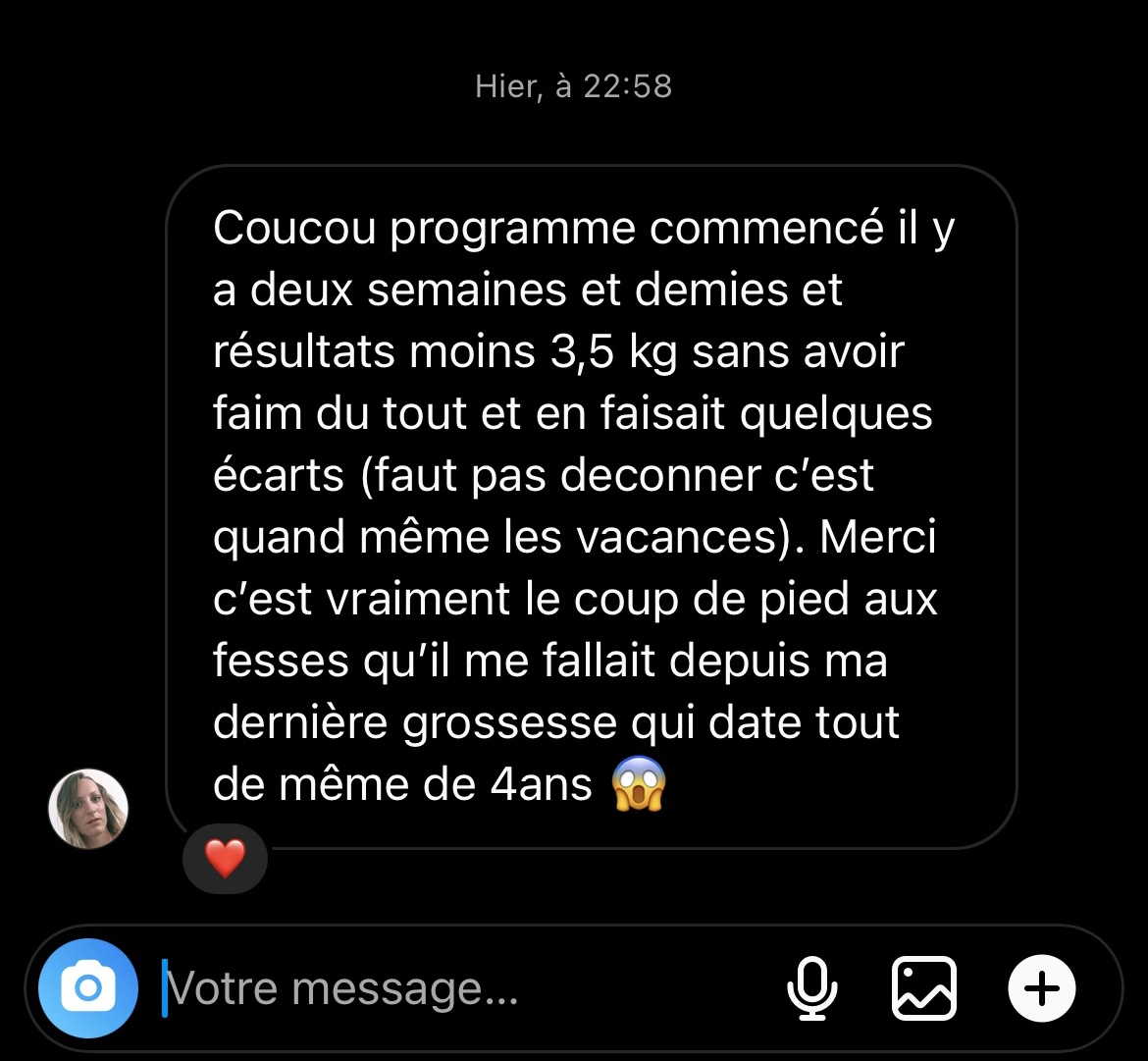
Task: Record a voice message with the microphone
Action: tap(812, 987)
